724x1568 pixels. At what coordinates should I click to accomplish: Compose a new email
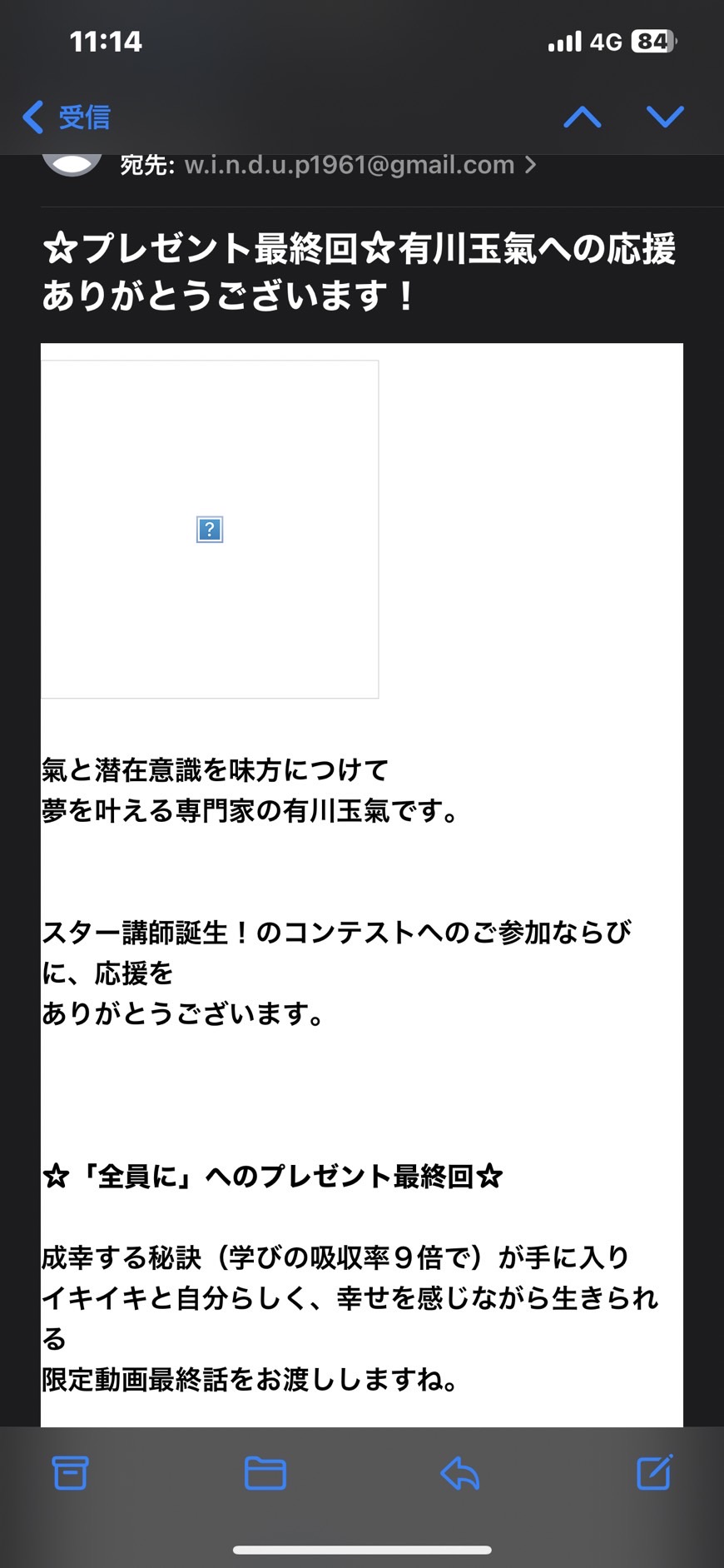click(x=654, y=1472)
